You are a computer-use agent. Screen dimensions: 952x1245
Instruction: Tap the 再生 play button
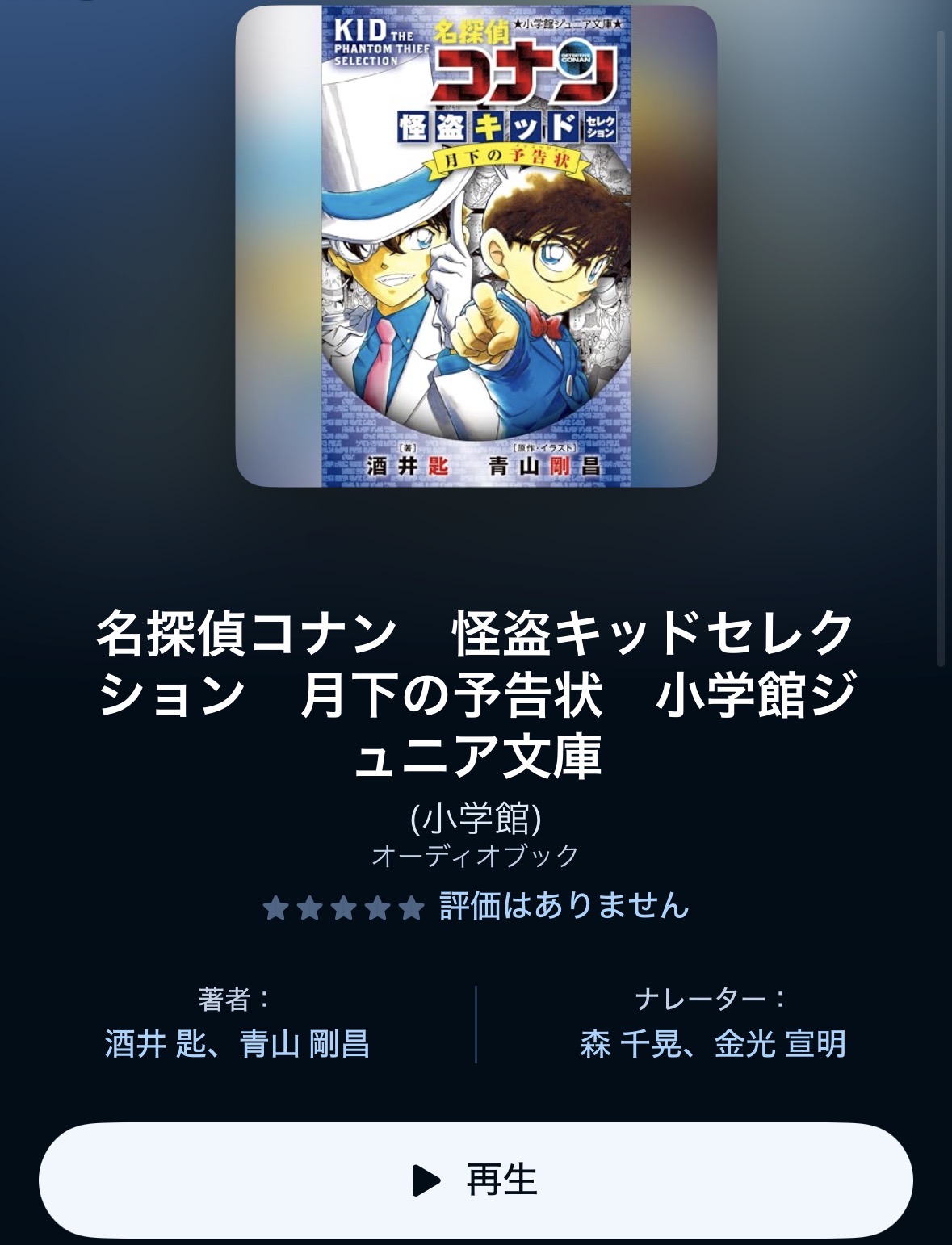(476, 1180)
